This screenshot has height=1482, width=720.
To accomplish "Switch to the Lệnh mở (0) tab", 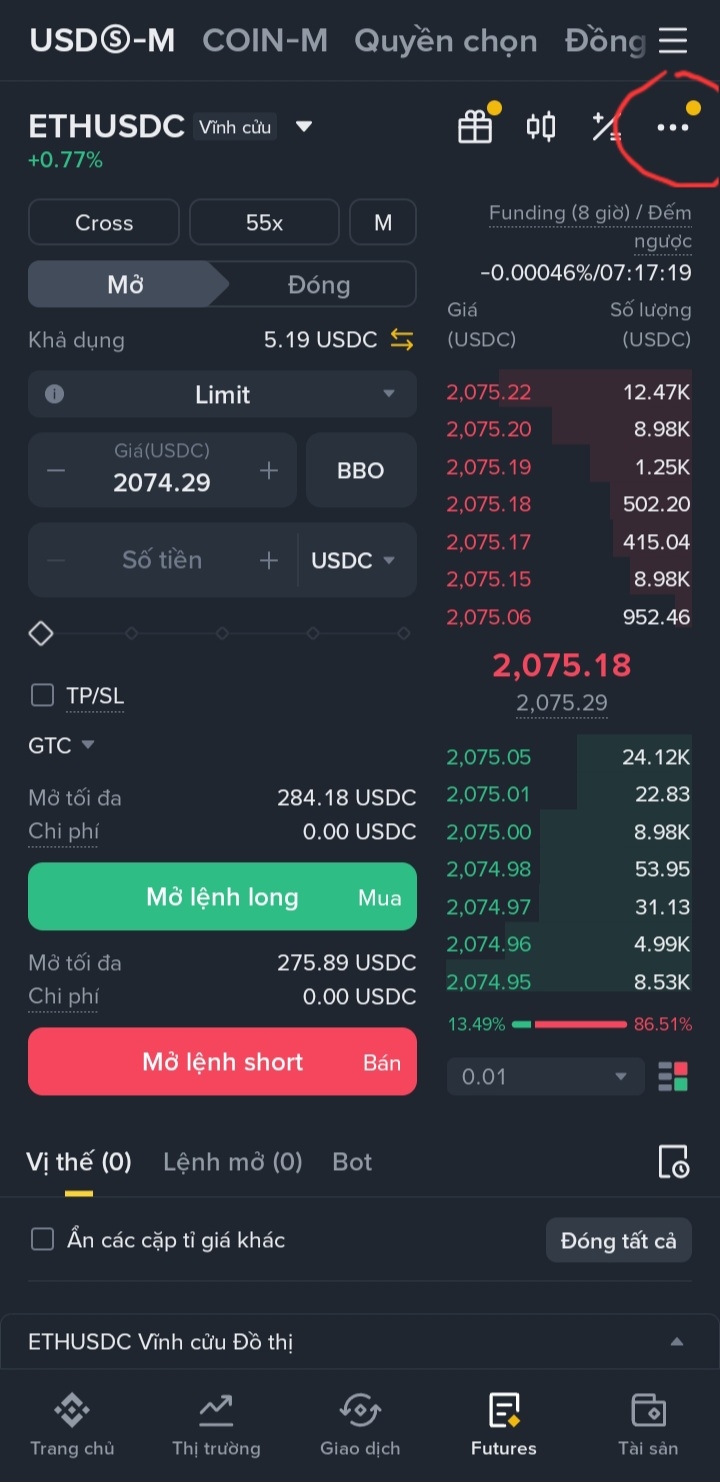I will (x=232, y=1162).
